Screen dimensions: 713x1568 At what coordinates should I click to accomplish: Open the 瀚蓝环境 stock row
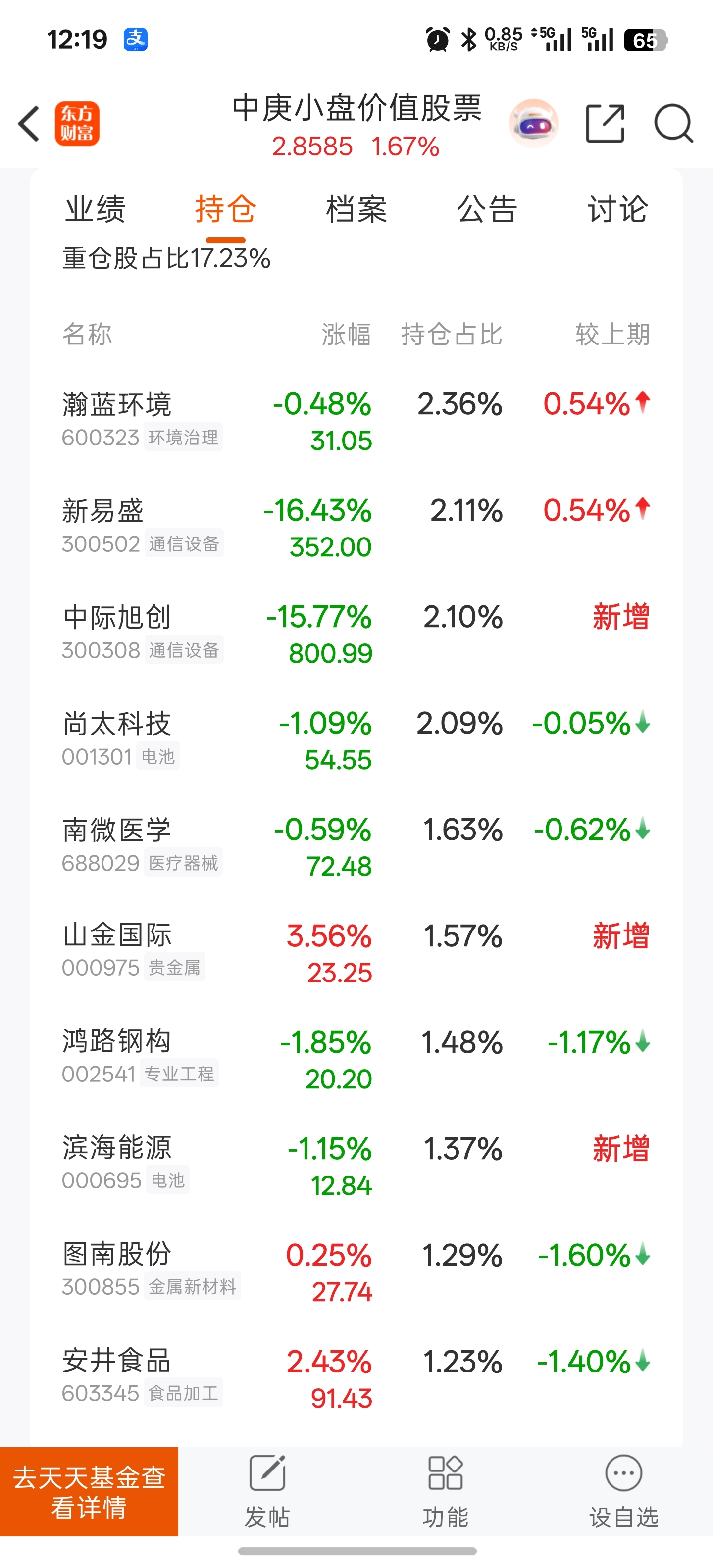coord(356,421)
